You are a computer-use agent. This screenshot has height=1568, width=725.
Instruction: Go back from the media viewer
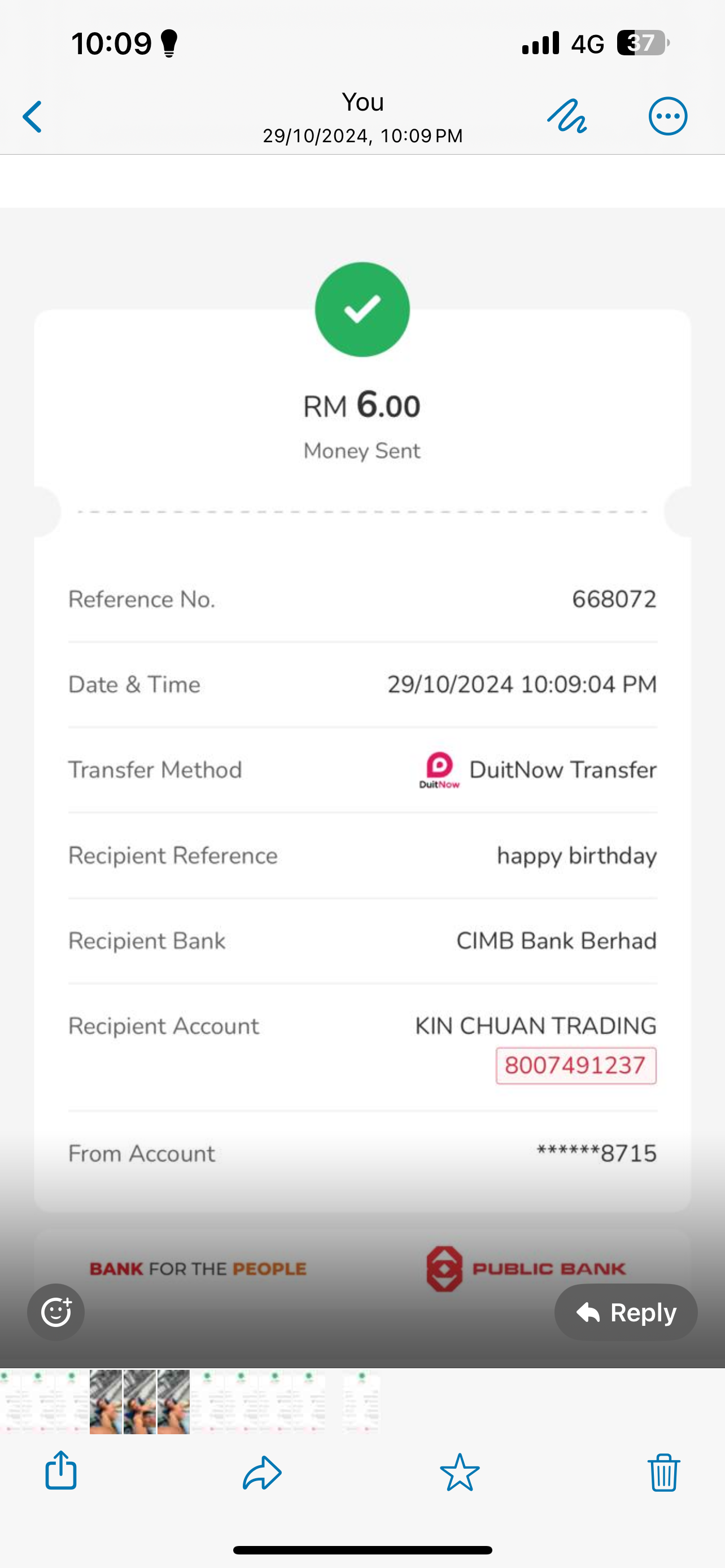33,117
